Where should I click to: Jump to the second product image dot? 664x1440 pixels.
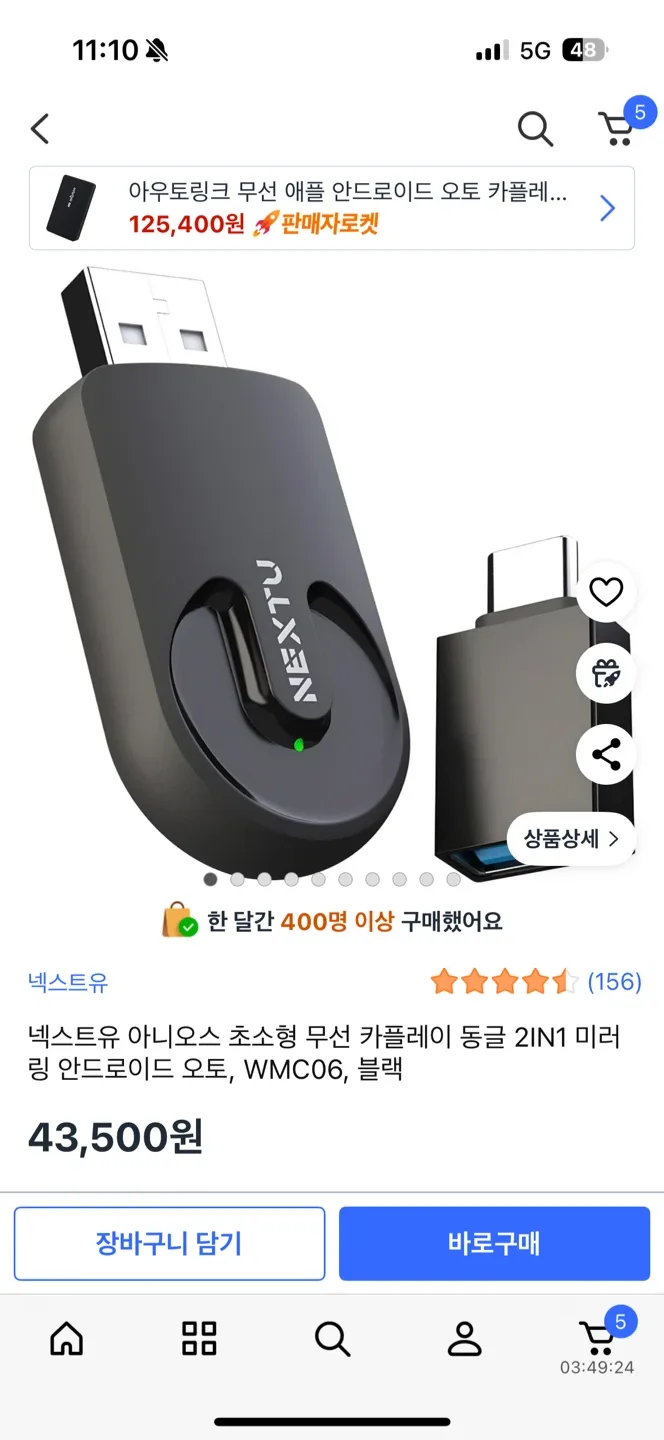[x=237, y=880]
